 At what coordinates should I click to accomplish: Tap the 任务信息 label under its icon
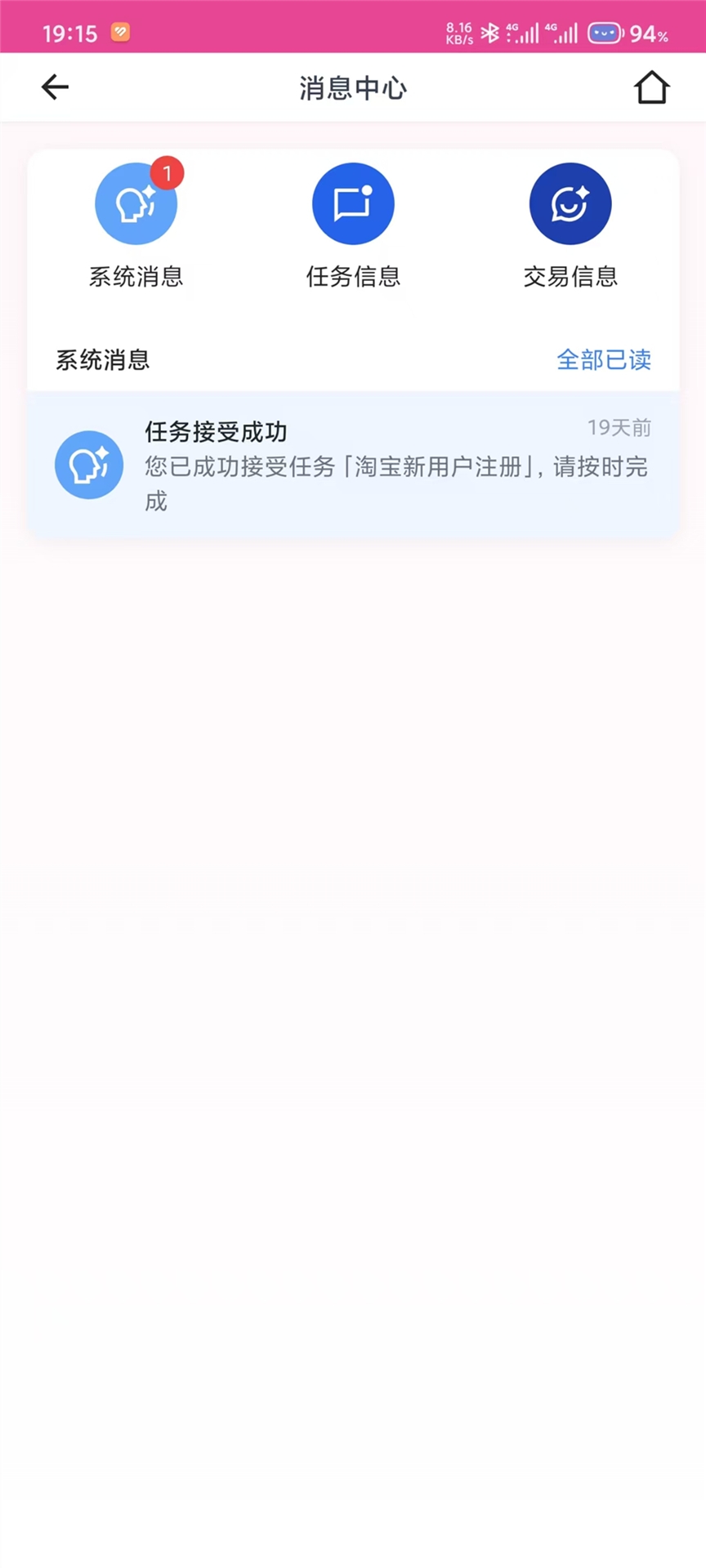353,277
